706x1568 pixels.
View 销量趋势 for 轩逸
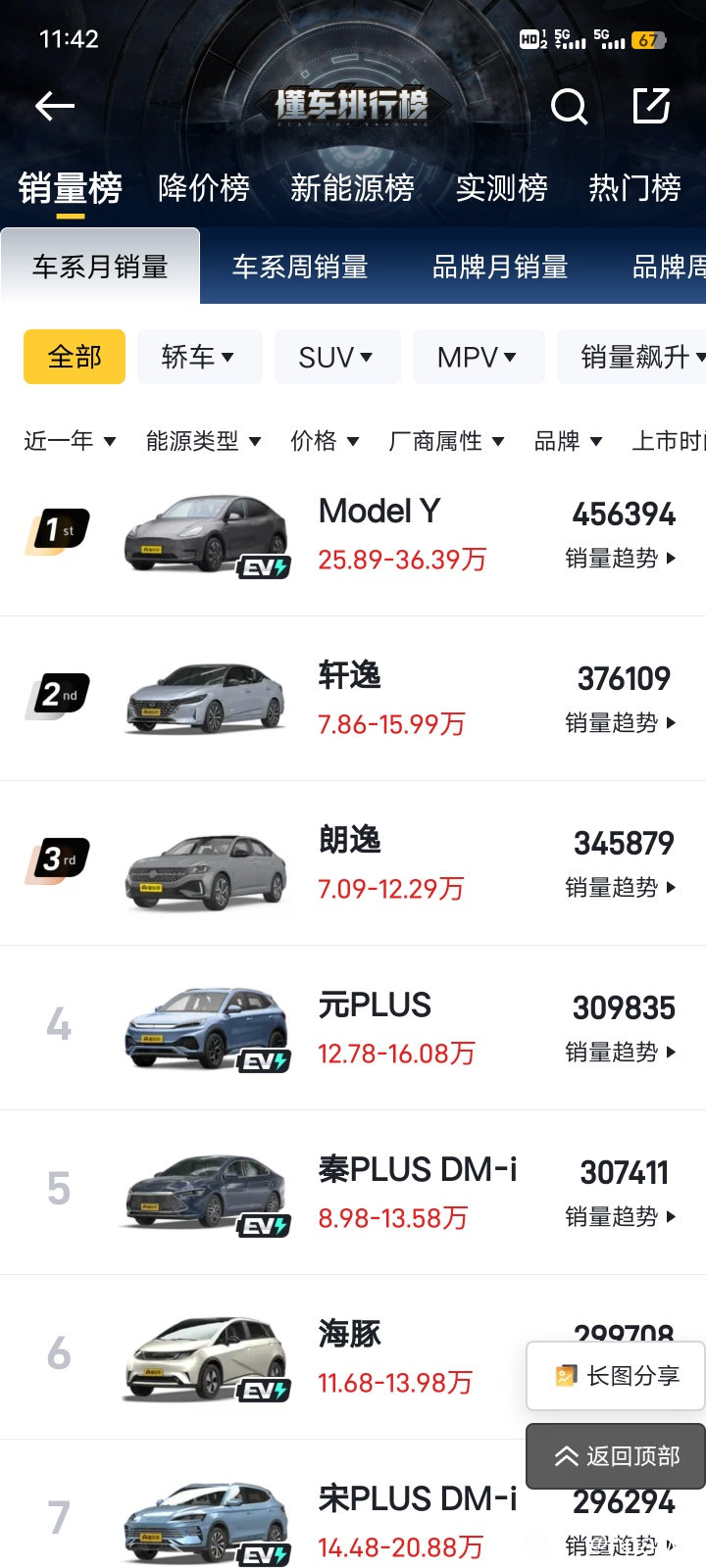pyautogui.click(x=620, y=723)
